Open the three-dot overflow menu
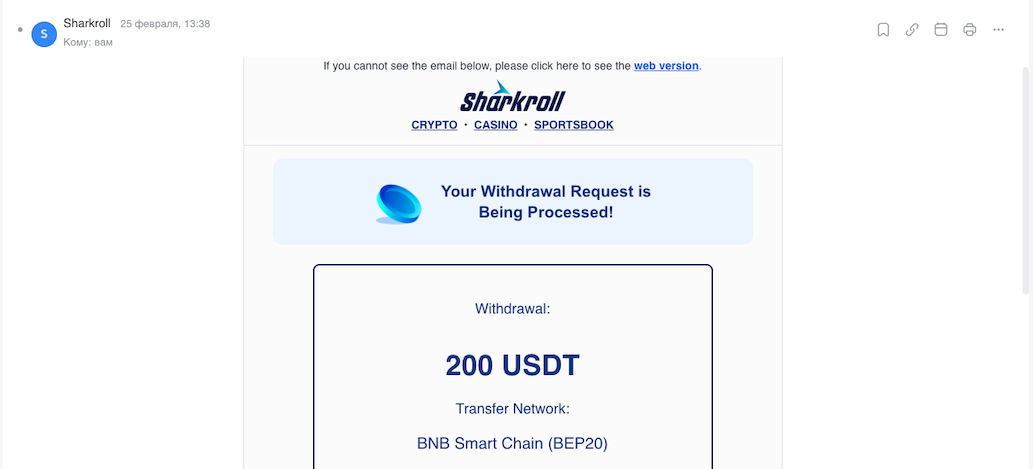The height and width of the screenshot is (469, 1033). (x=998, y=30)
